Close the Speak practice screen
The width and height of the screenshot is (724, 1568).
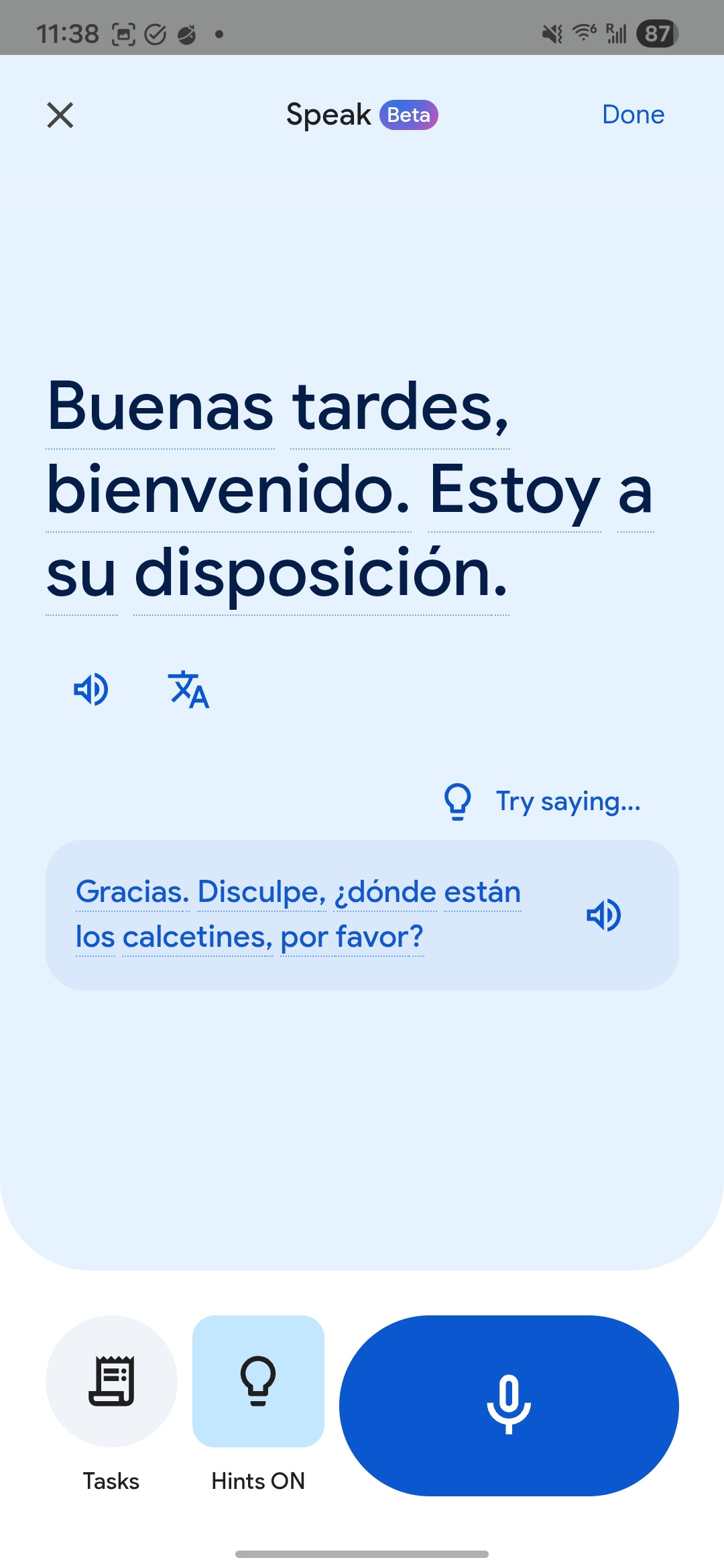(60, 115)
